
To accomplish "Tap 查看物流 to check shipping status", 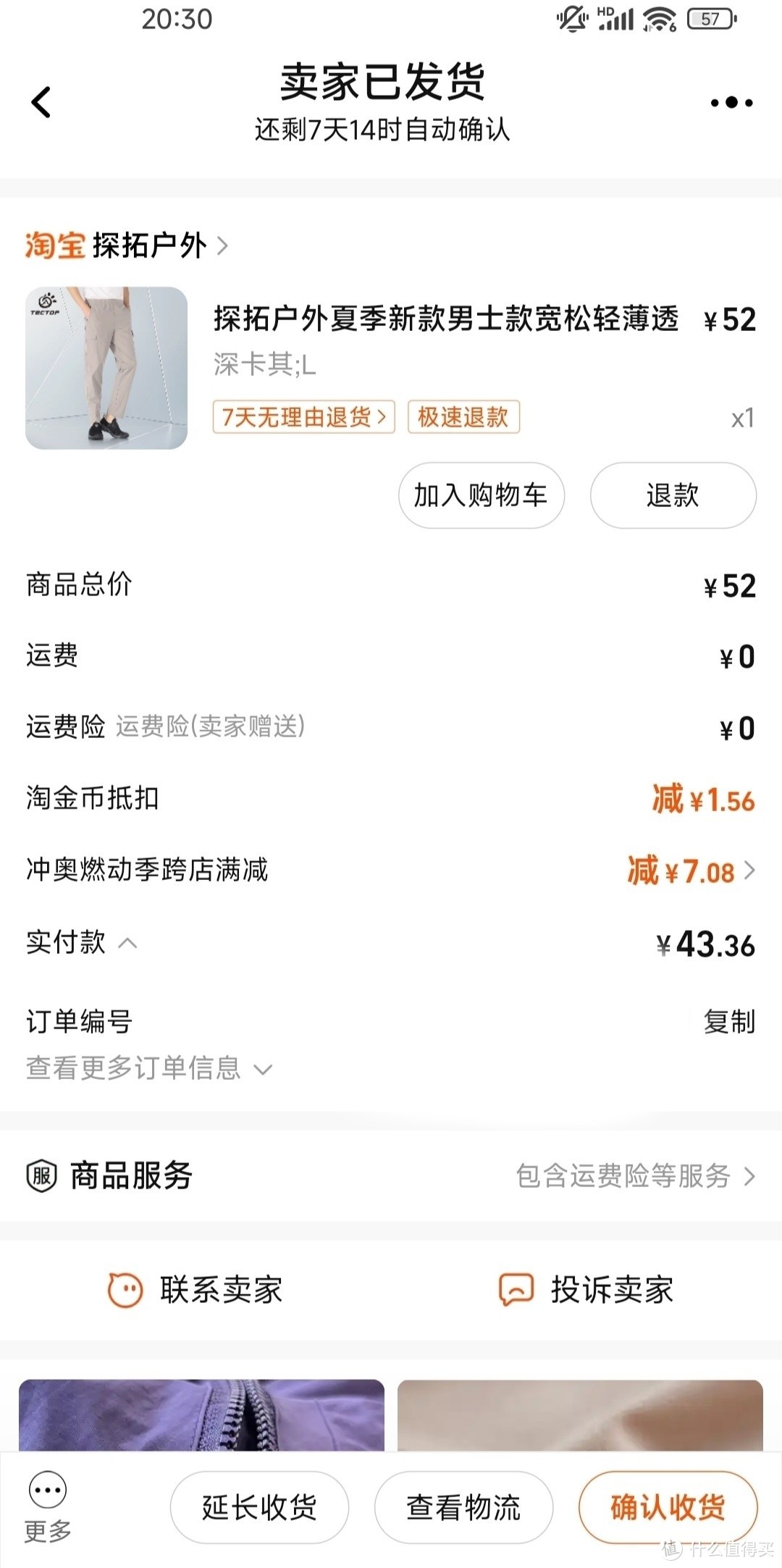I will point(462,1508).
